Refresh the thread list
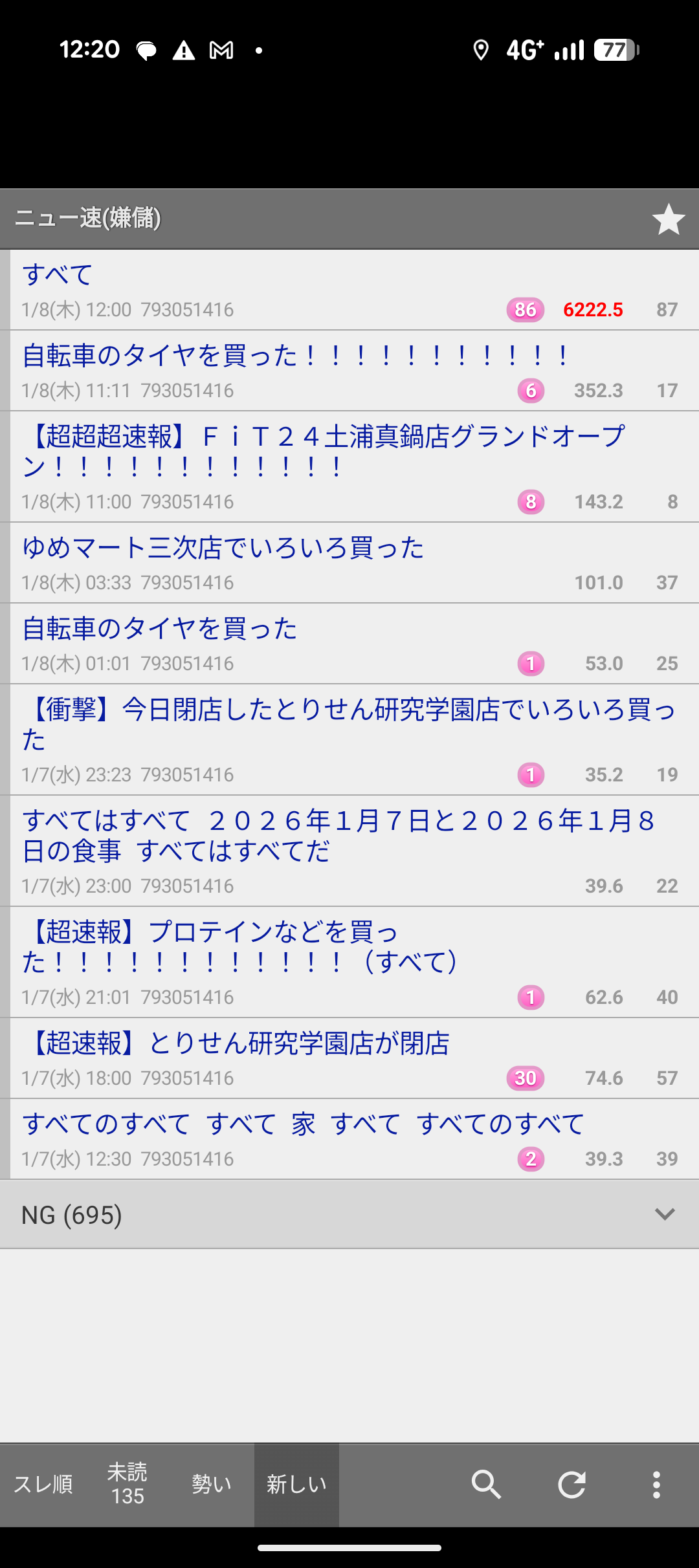 pyautogui.click(x=571, y=1485)
